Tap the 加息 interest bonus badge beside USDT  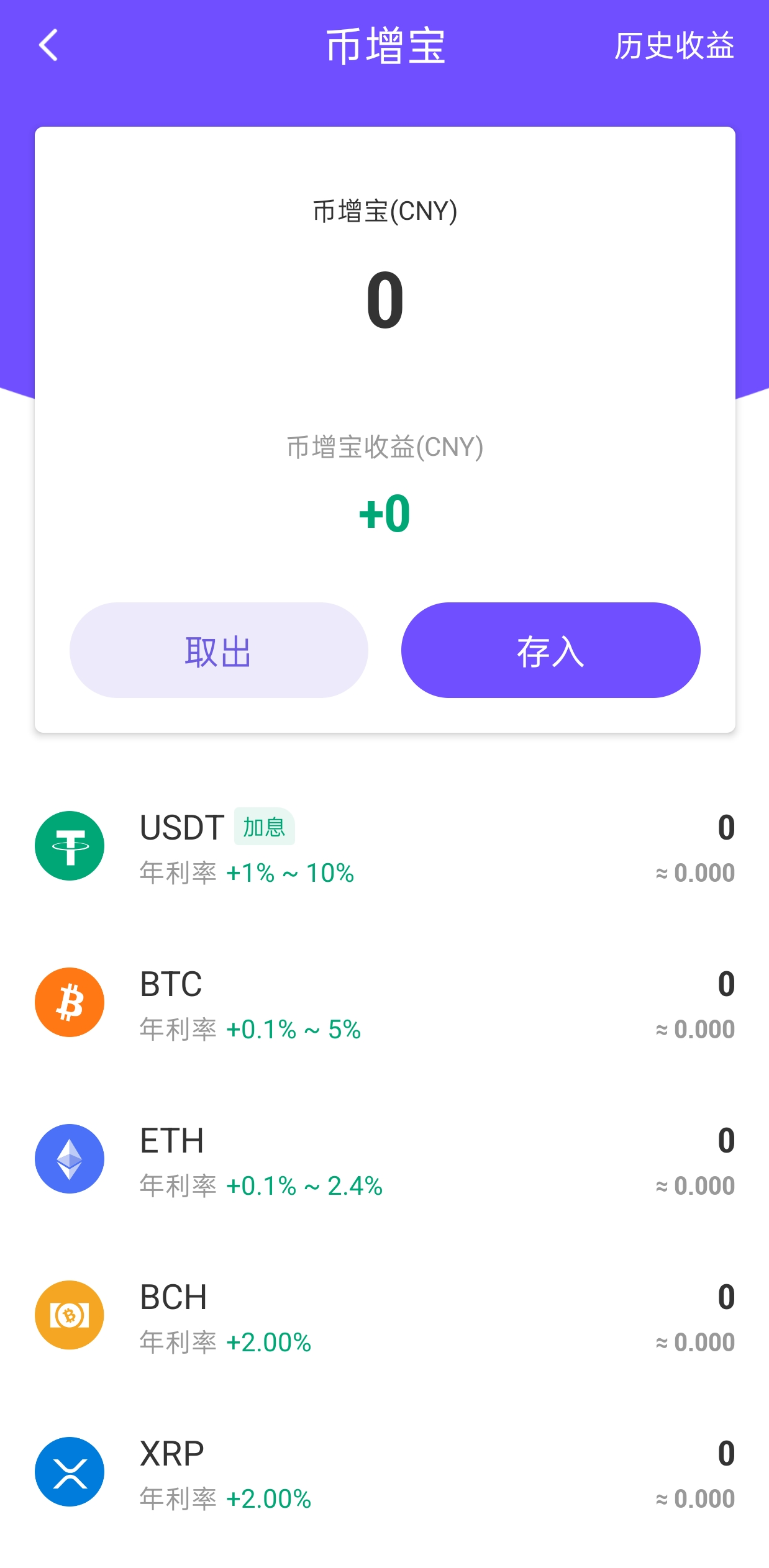[265, 827]
